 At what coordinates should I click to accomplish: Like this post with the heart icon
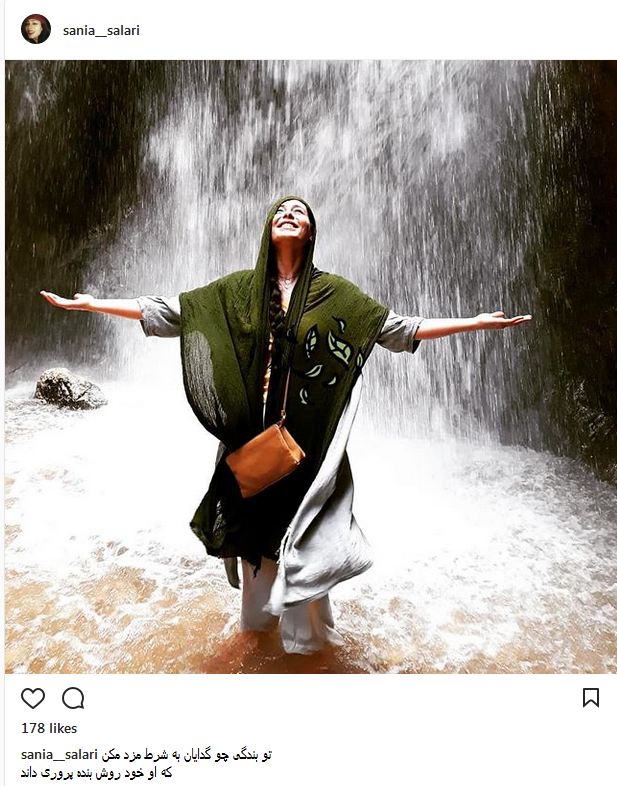point(33,698)
